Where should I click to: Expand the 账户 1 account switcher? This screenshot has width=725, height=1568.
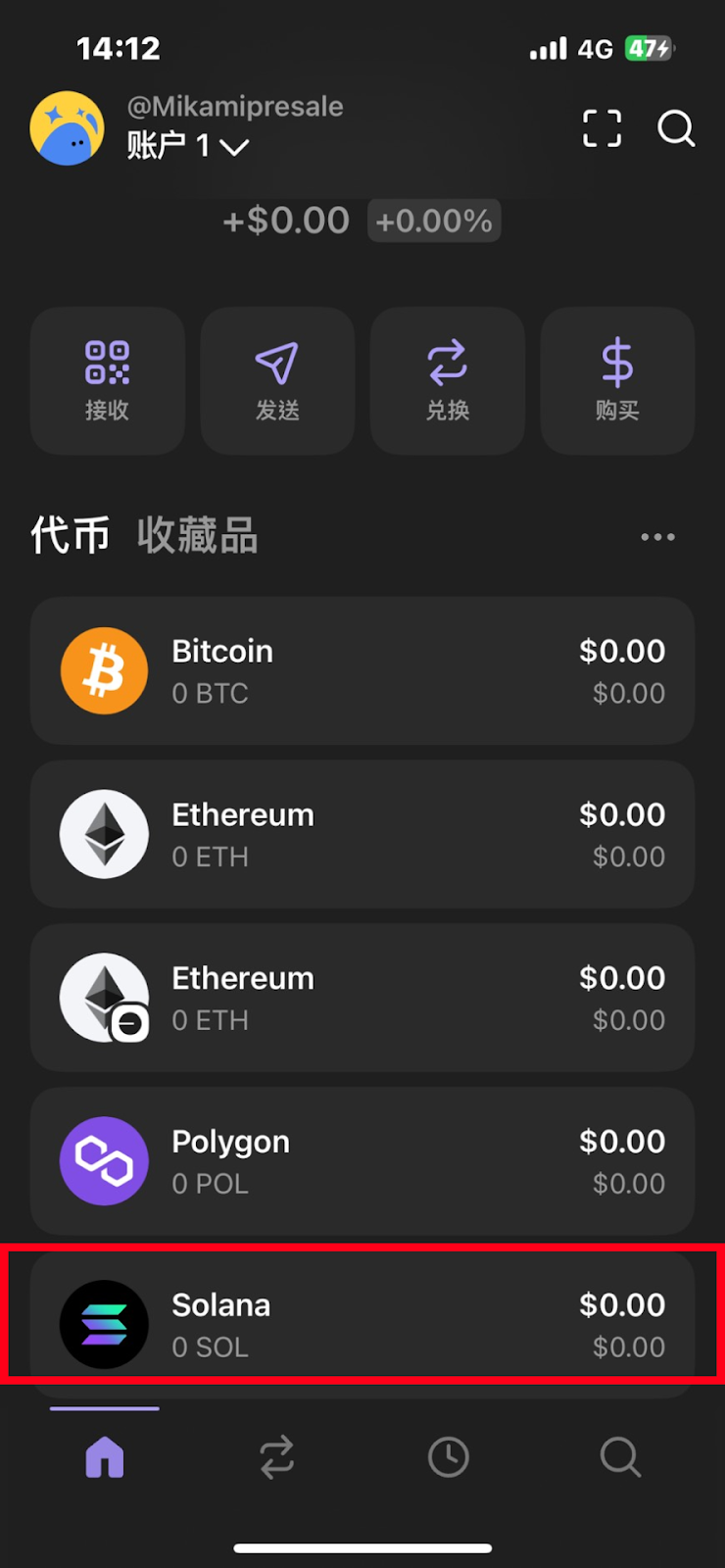pos(187,147)
